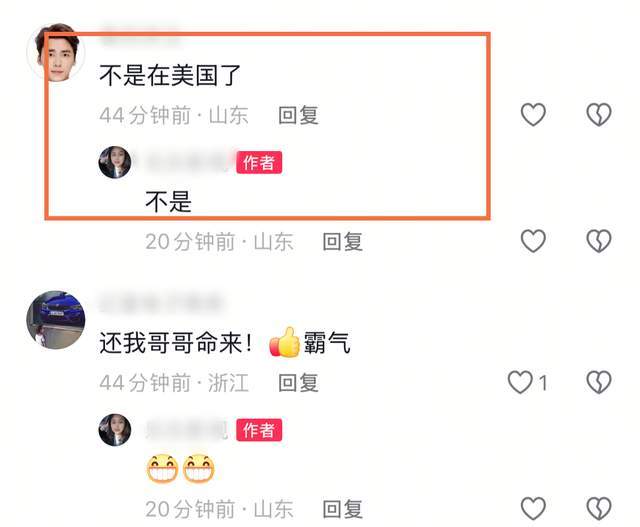Image resolution: width=640 pixels, height=527 pixels.
Task: Dislike the comment "不是在美国了"
Action: pyautogui.click(x=598, y=115)
